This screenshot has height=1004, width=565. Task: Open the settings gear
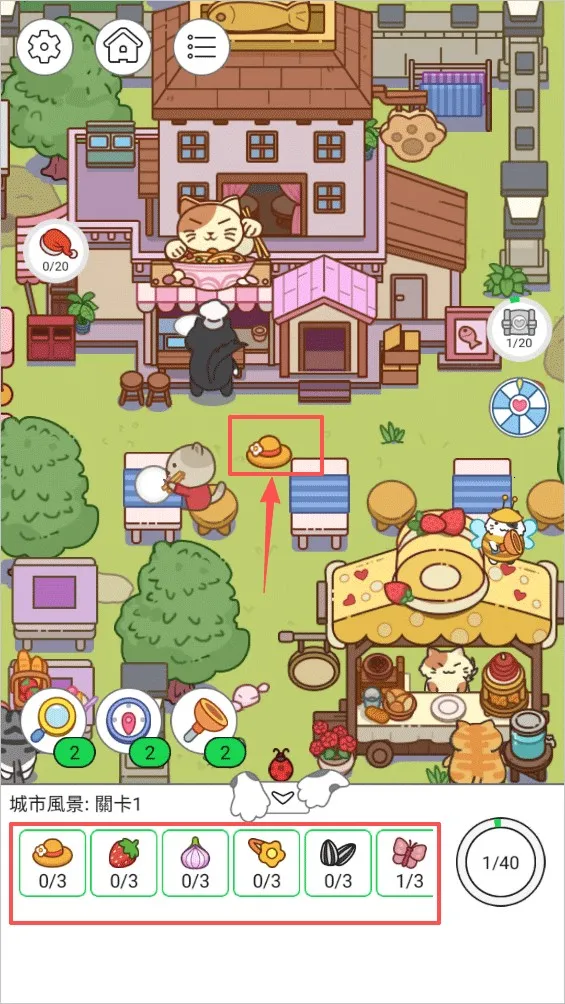[44, 45]
